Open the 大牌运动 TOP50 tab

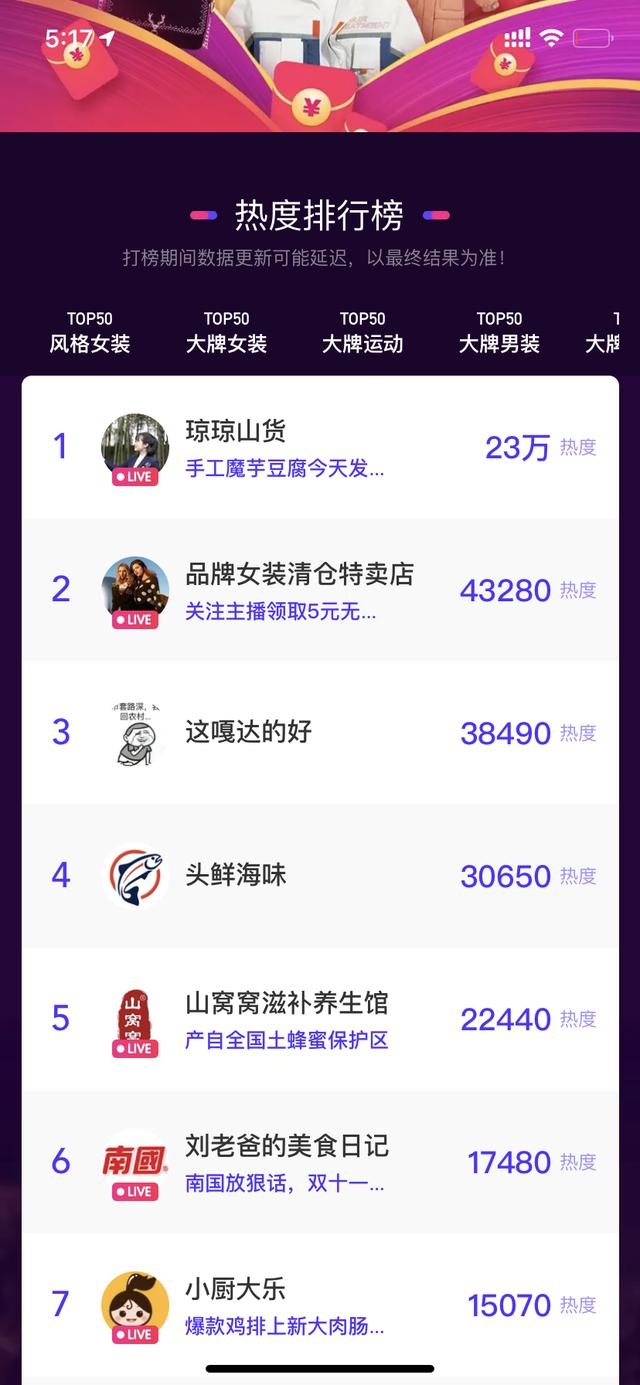tap(362, 332)
